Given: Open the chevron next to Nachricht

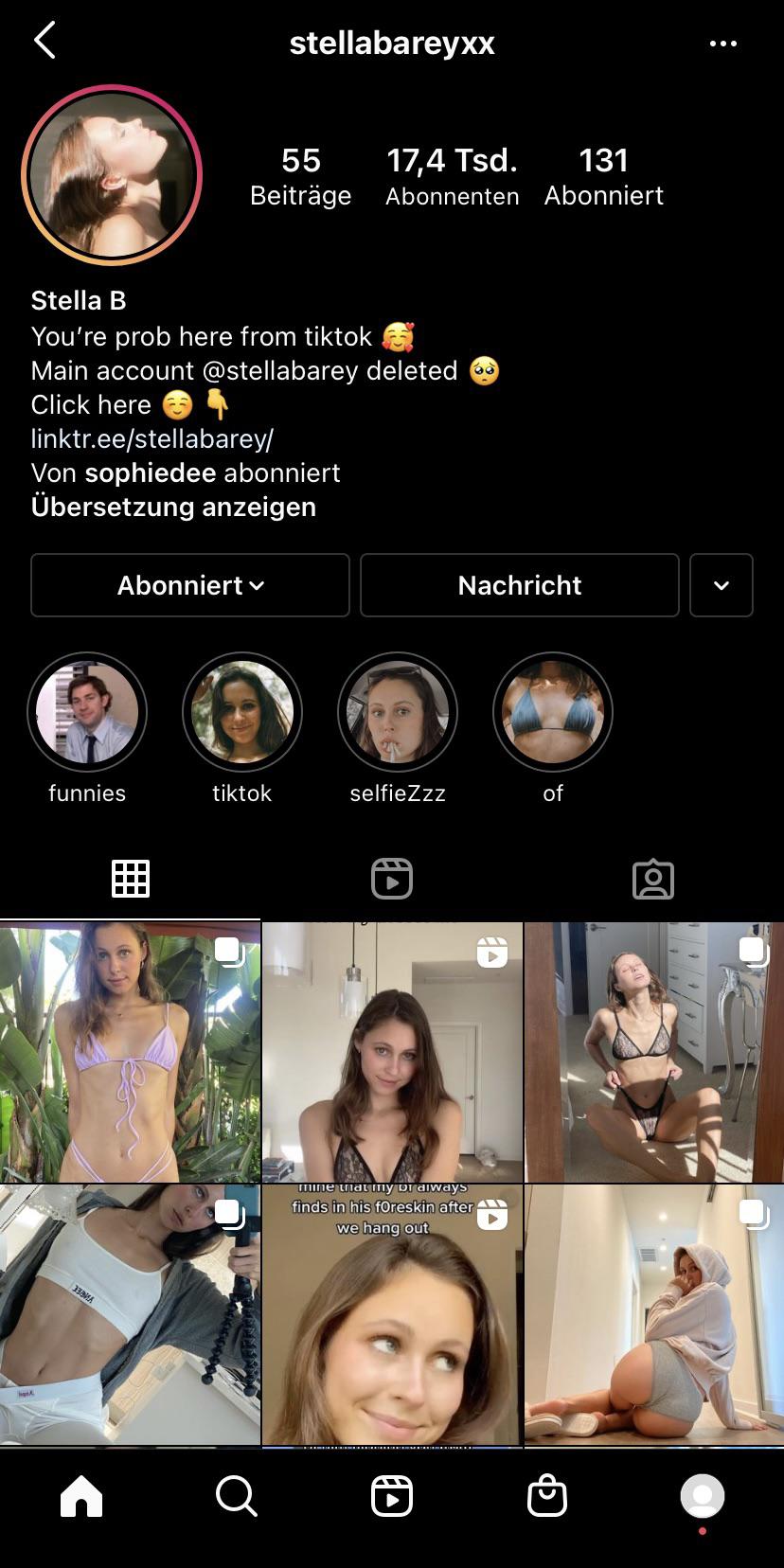Looking at the screenshot, I should 722,585.
